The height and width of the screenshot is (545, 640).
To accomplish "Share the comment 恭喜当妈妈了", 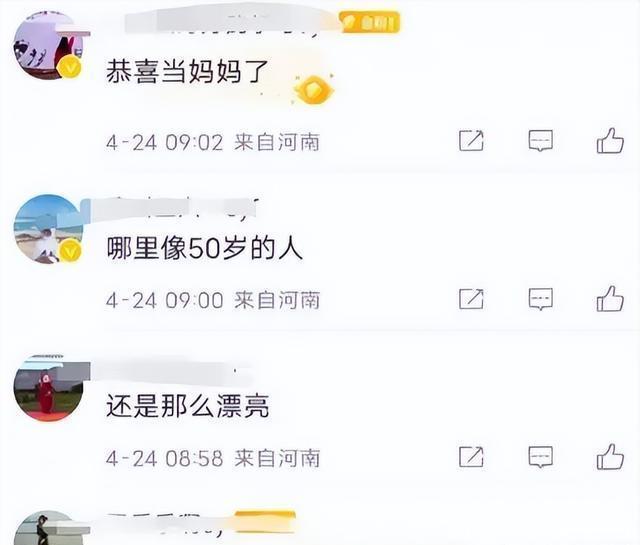I will click(x=471, y=141).
